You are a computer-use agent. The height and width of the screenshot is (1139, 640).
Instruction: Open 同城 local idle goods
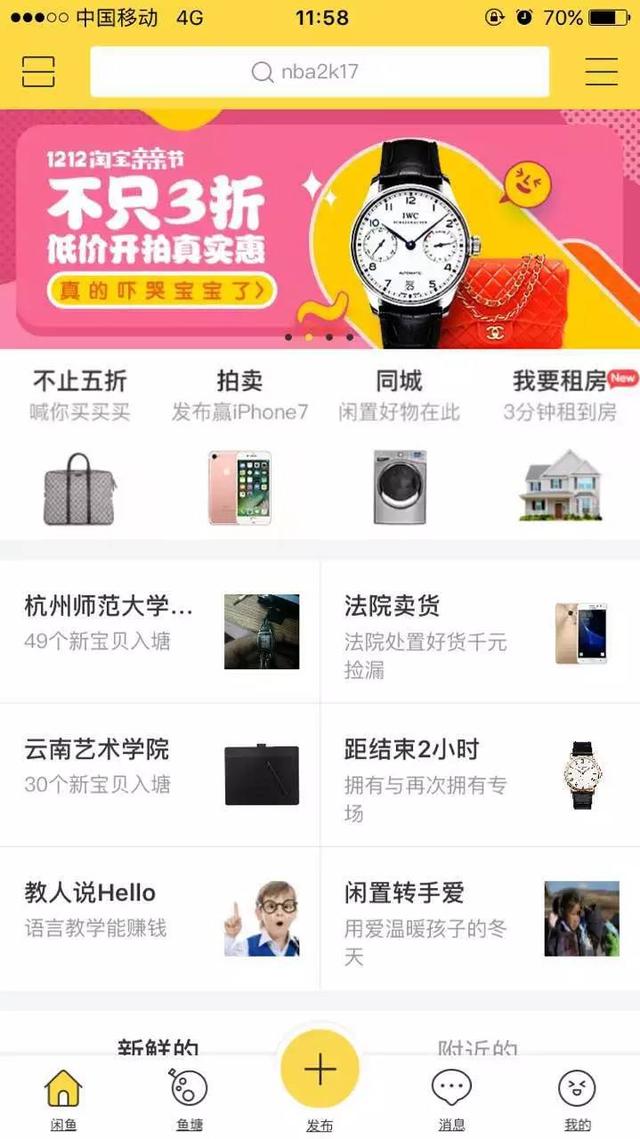coord(399,445)
